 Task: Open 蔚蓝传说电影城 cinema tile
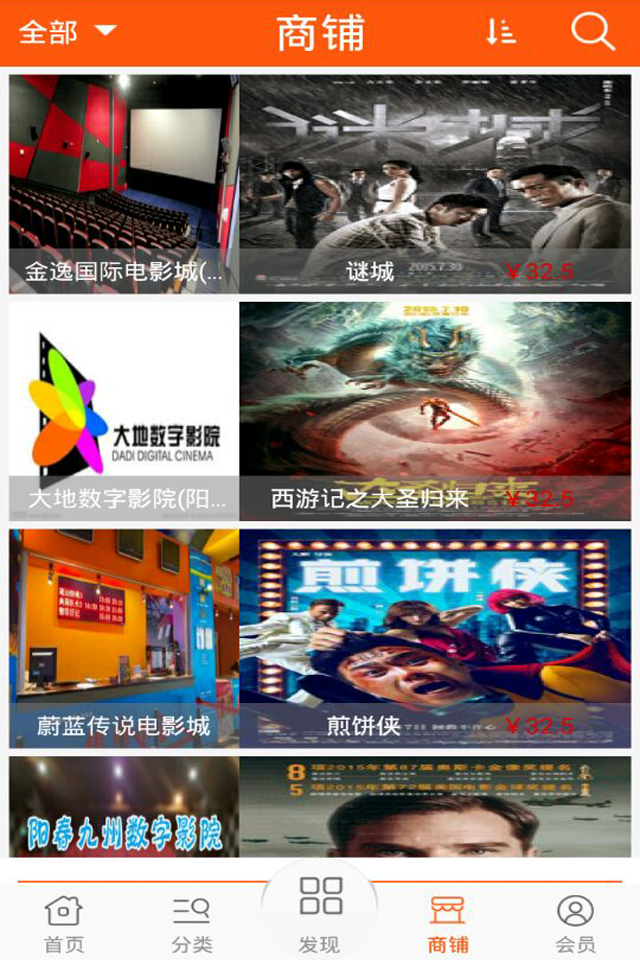tap(124, 638)
